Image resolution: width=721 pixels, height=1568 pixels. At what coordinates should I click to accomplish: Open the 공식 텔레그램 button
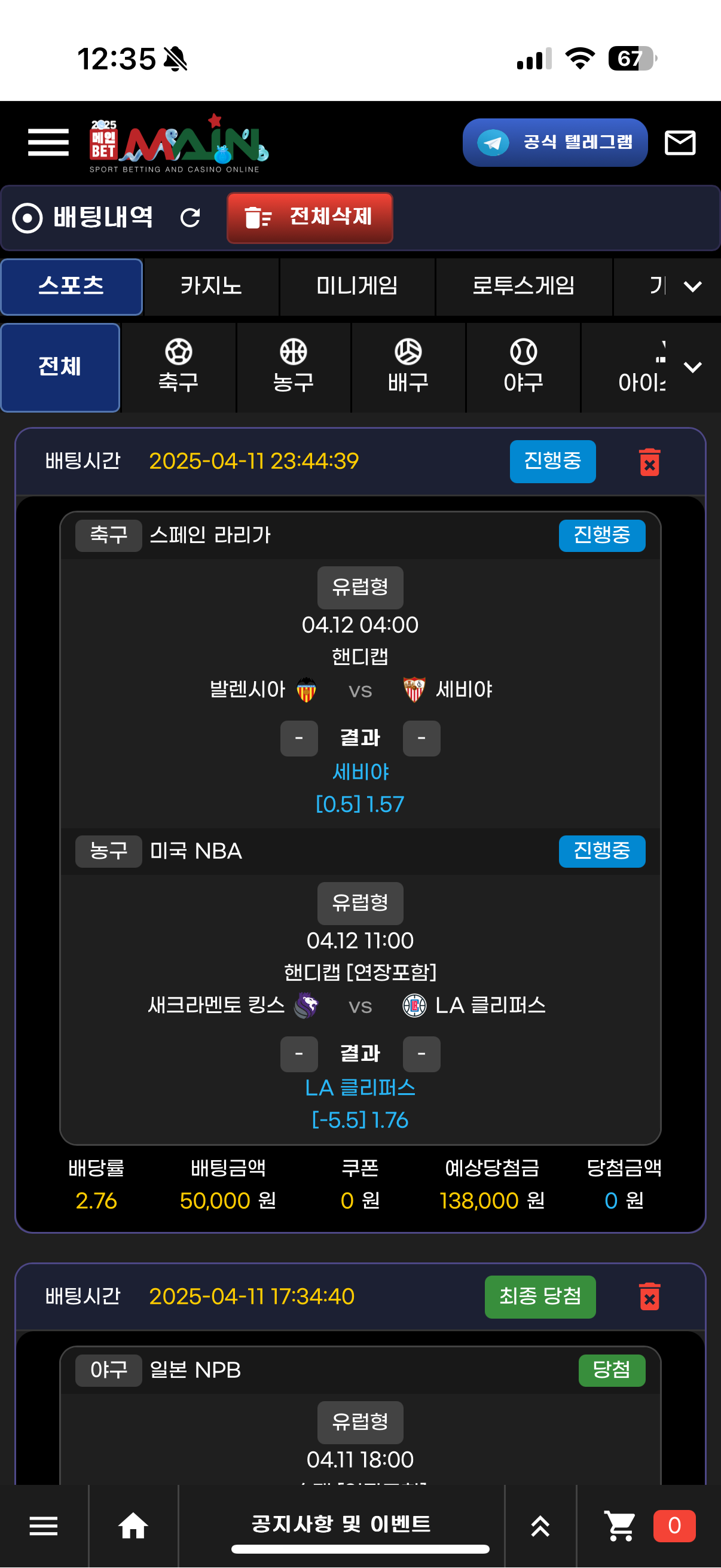point(554,142)
